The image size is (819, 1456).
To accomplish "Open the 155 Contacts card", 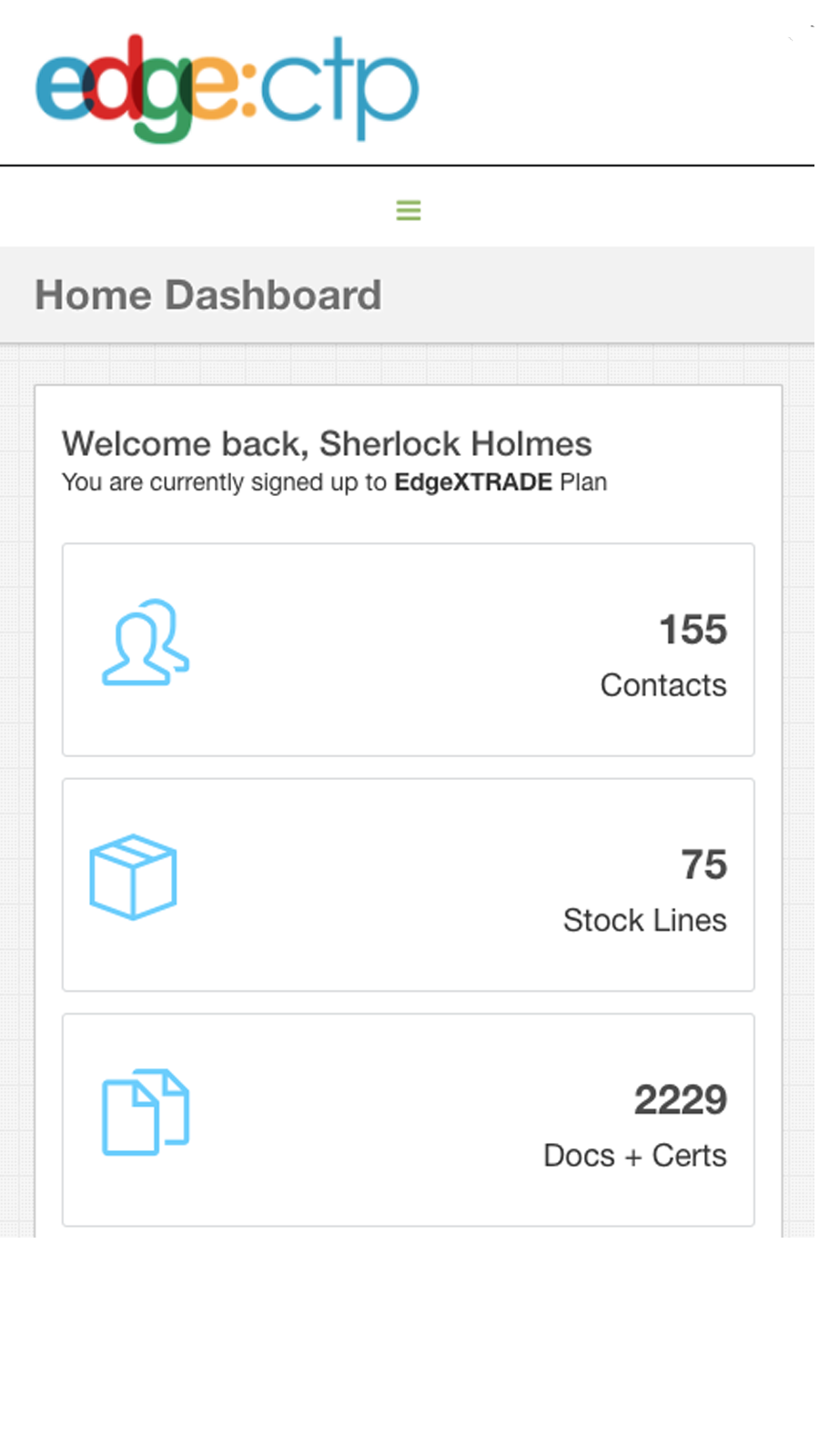I will tap(408, 650).
